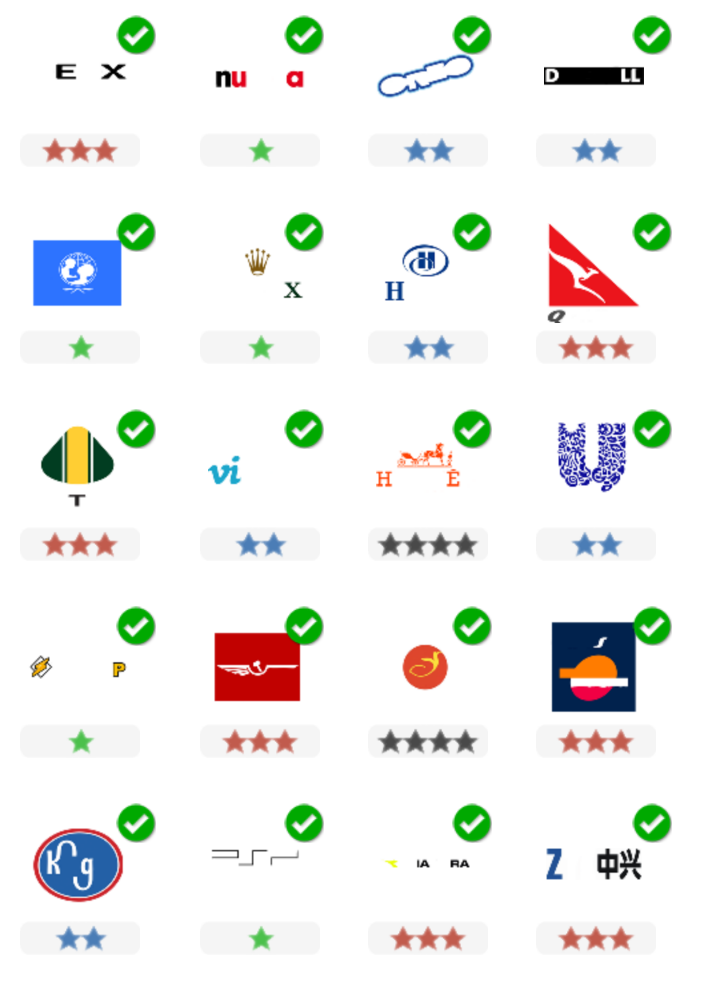Open the blue oval 'Kng' logo tile
Image resolution: width=716 pixels, height=985 pixels.
coord(78,864)
